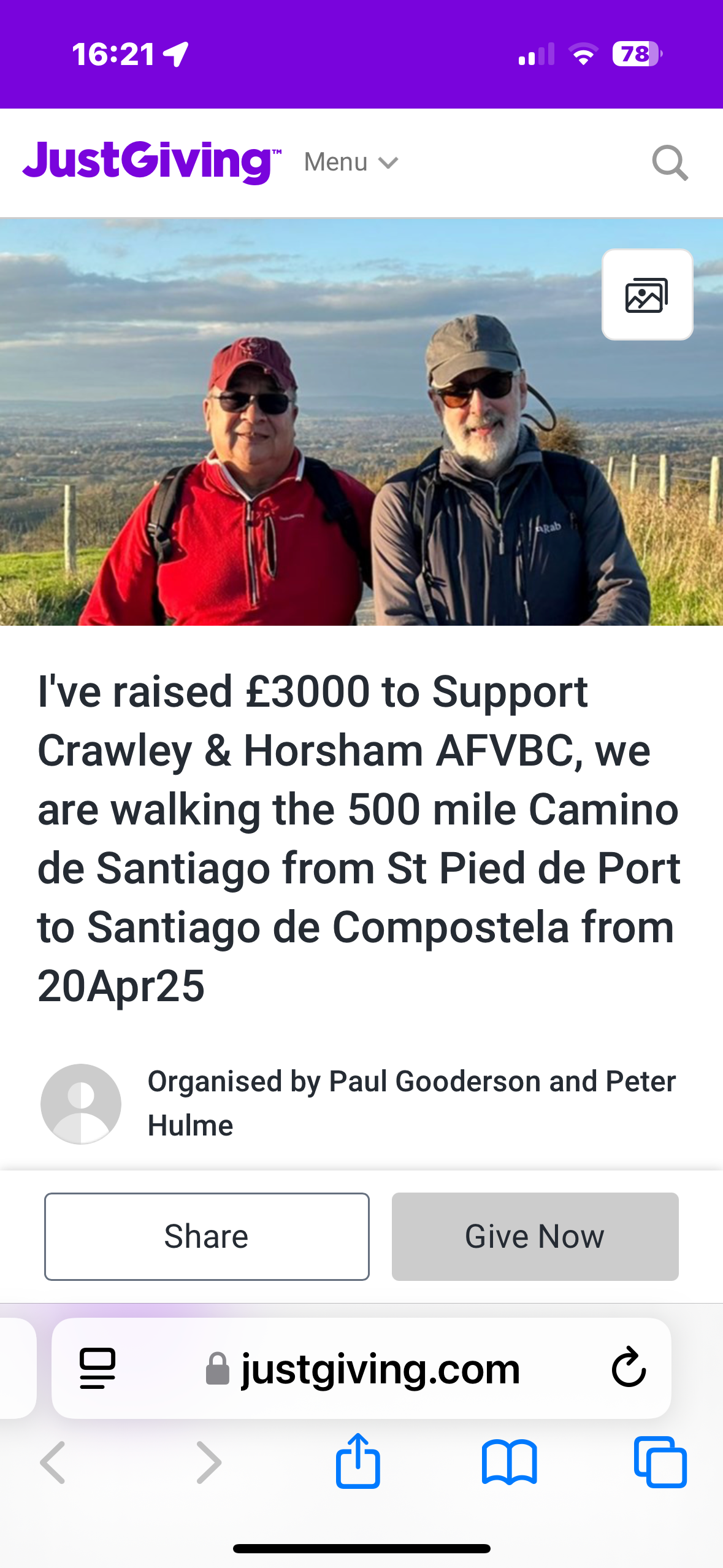Reload the justgiving.com page
723x1568 pixels.
pyautogui.click(x=629, y=1367)
